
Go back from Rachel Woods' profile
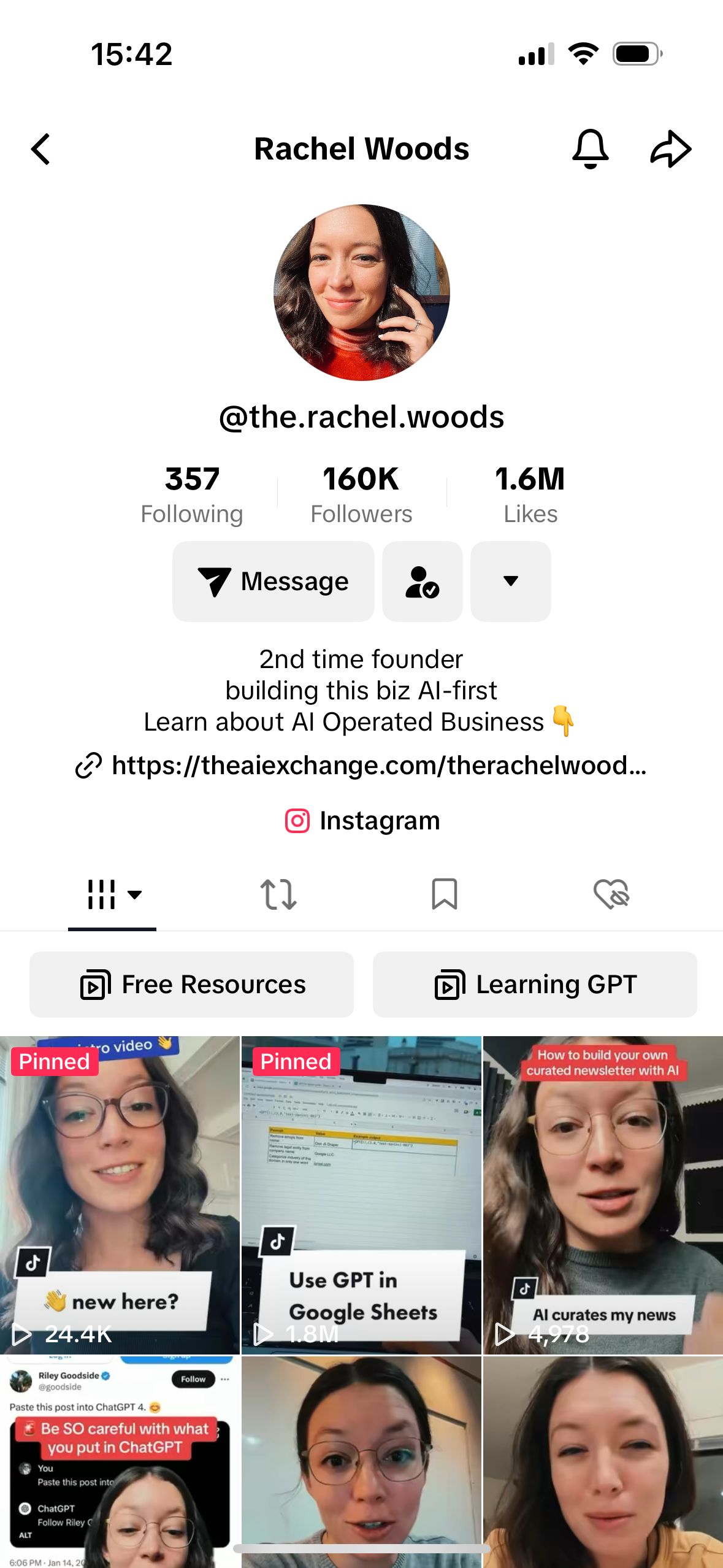[x=40, y=149]
